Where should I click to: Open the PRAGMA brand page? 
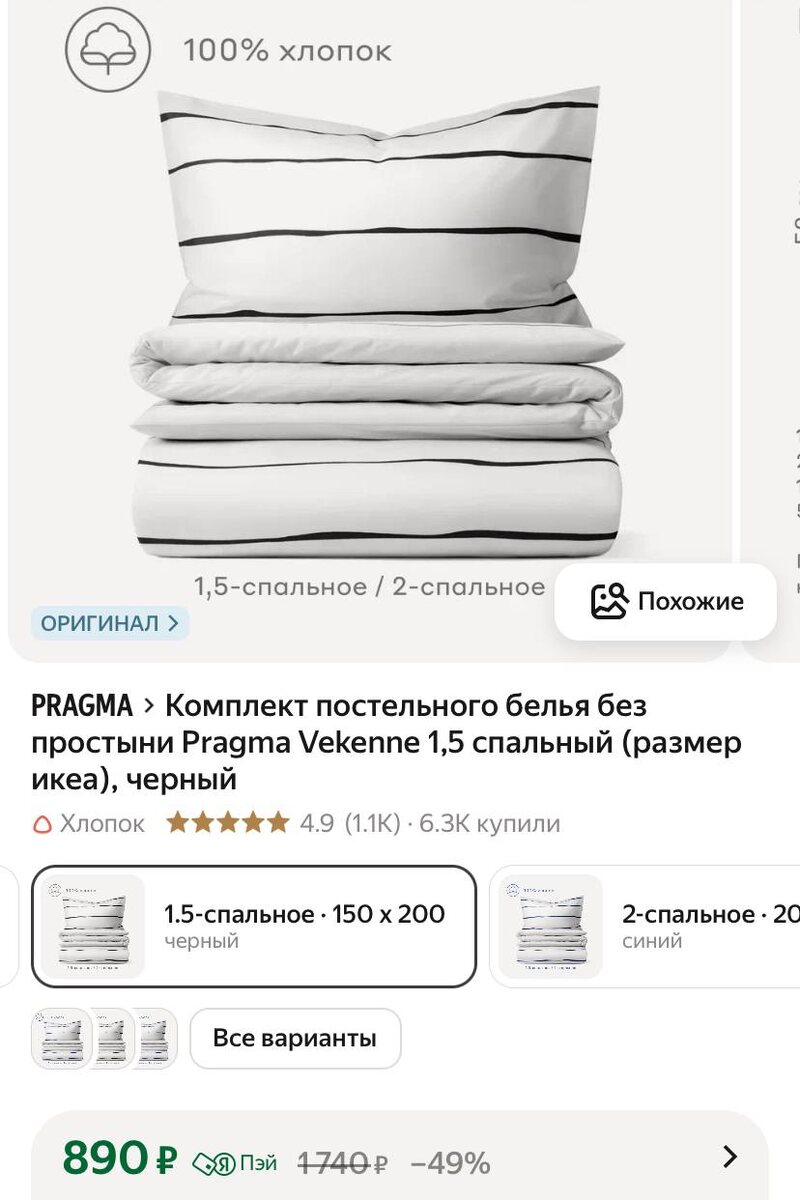pyautogui.click(x=82, y=706)
